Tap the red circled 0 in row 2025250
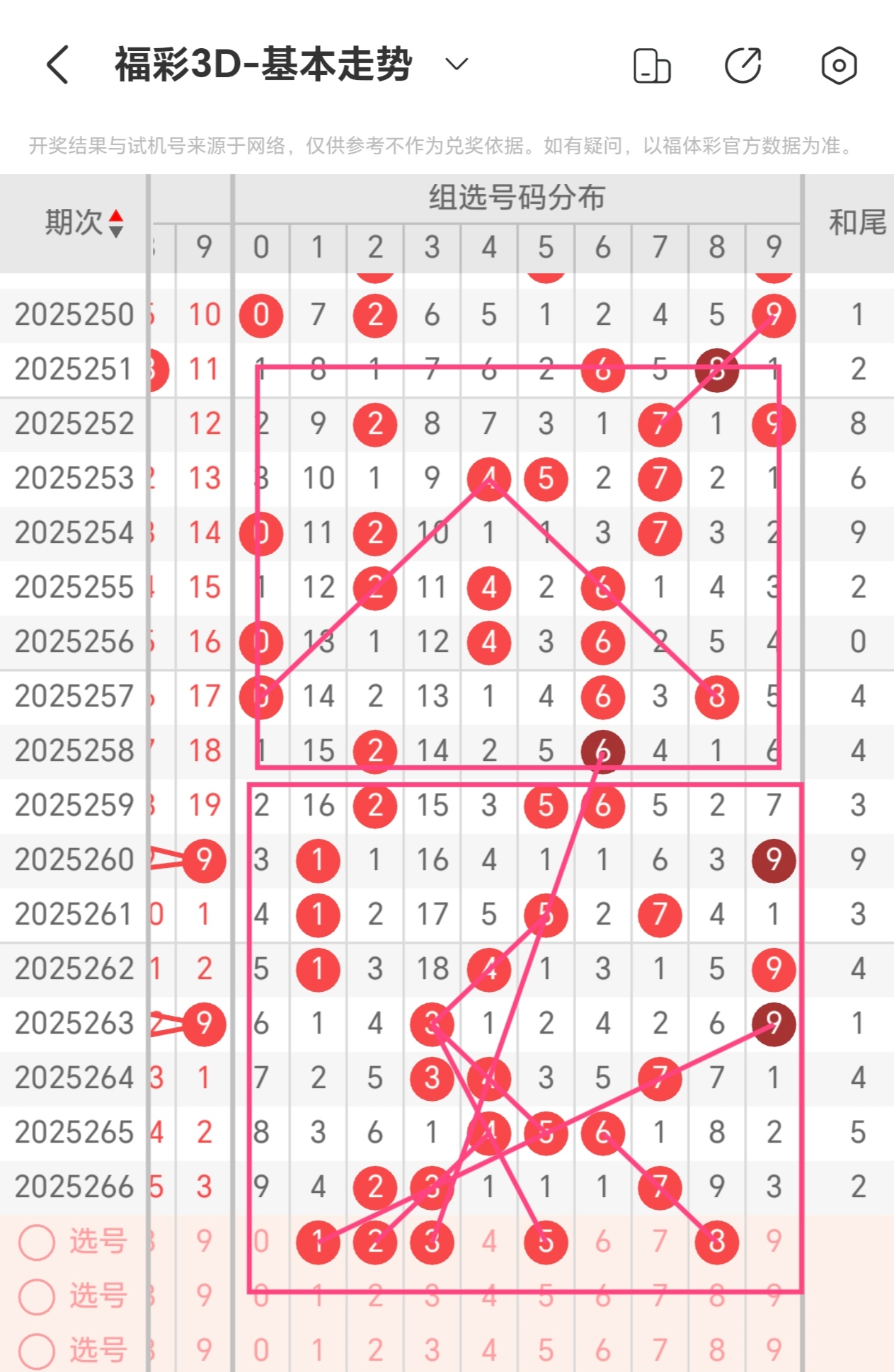 coord(260,315)
